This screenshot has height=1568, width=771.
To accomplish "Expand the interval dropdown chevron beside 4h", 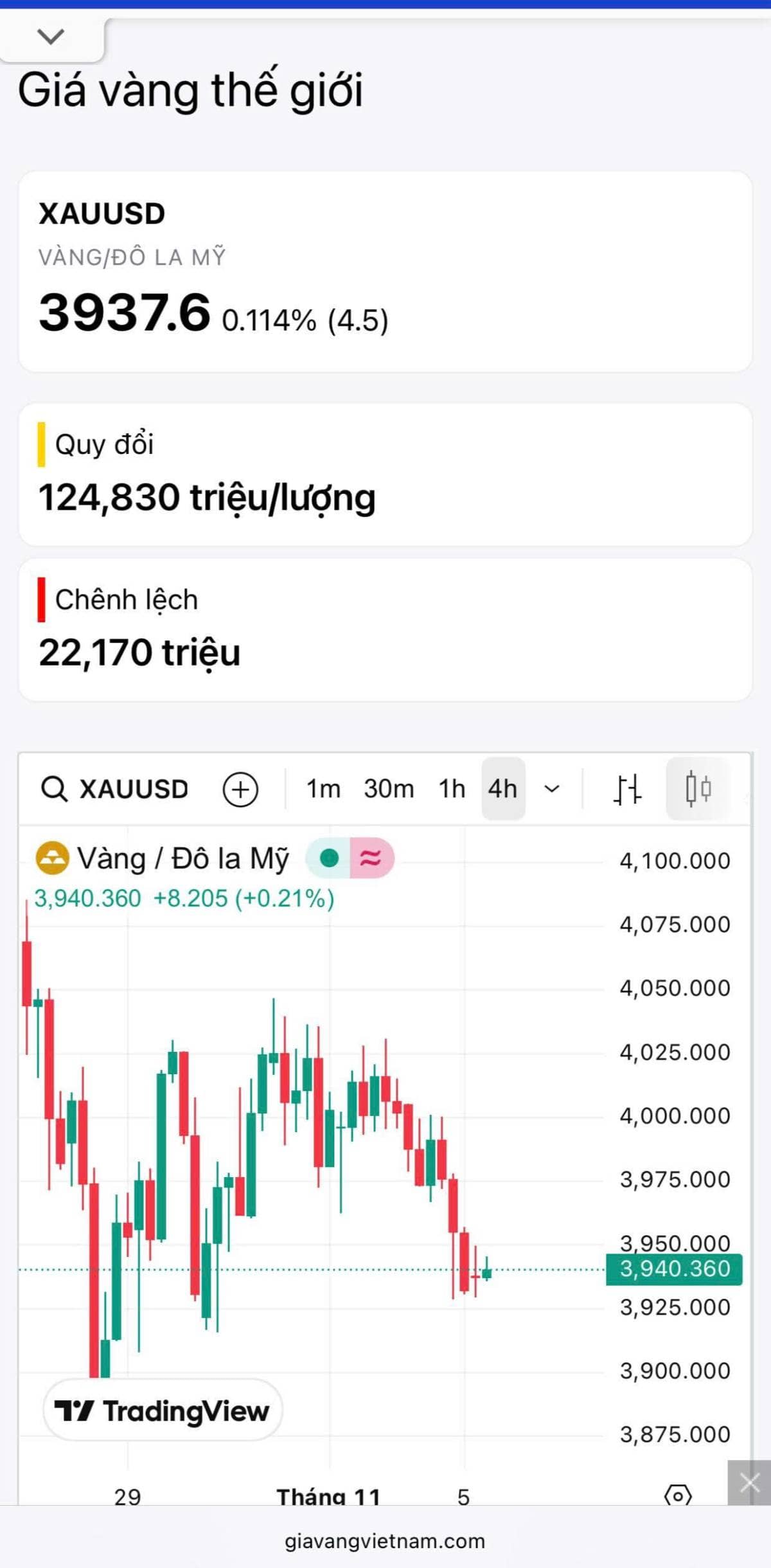I will pyautogui.click(x=551, y=789).
